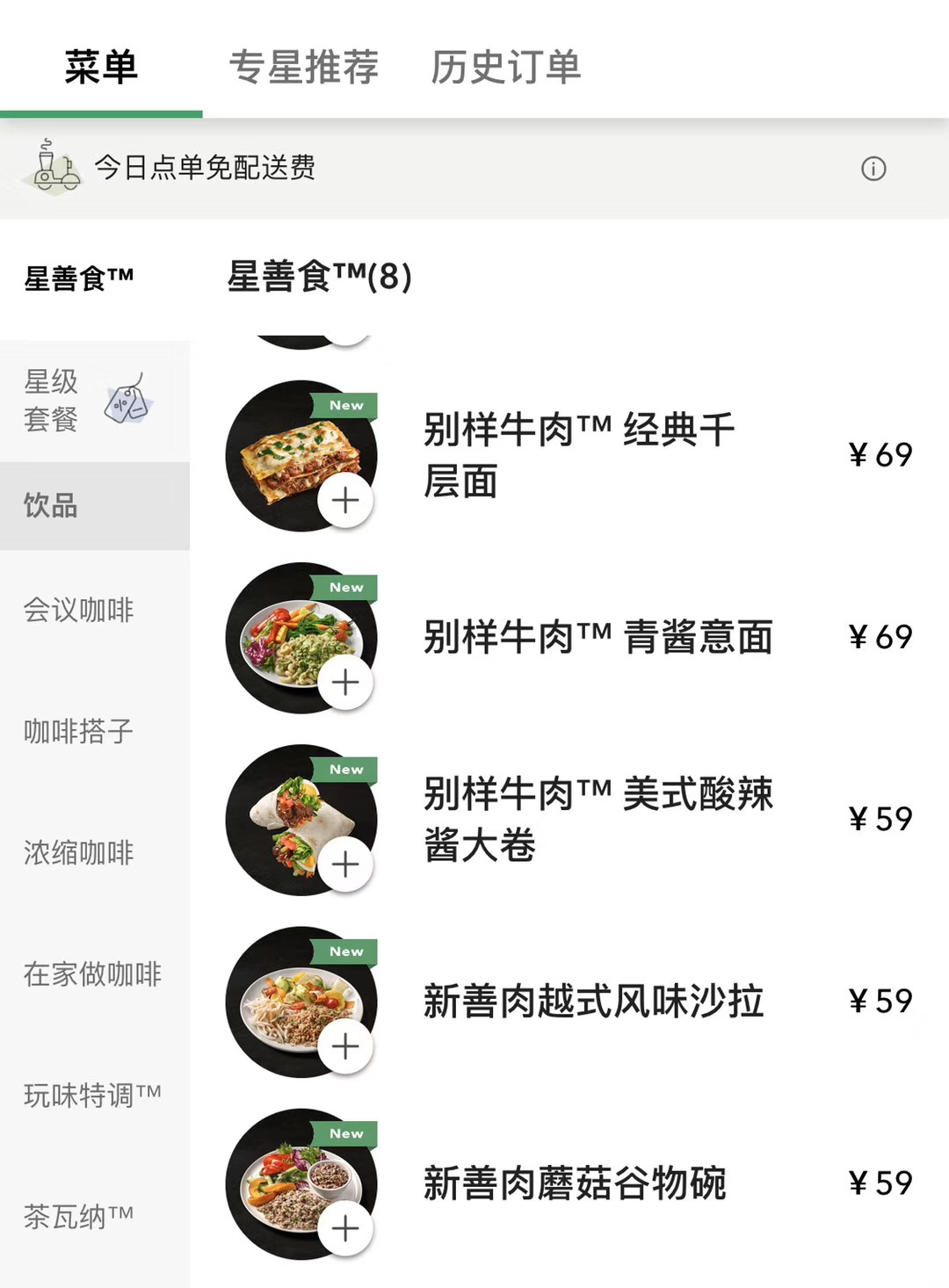
Task: Select the 星善食 category
Action: [79, 279]
